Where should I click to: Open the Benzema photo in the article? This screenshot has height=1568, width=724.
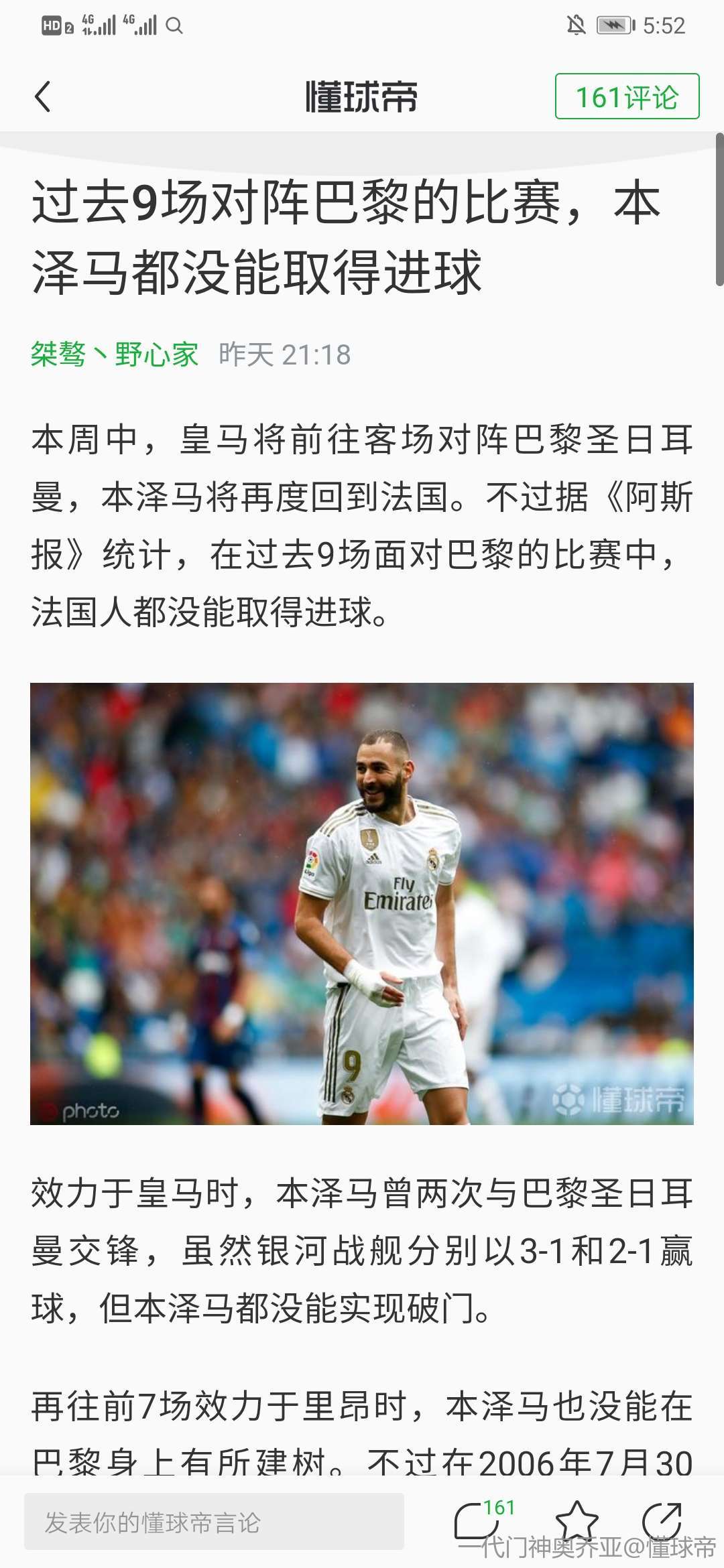click(362, 903)
